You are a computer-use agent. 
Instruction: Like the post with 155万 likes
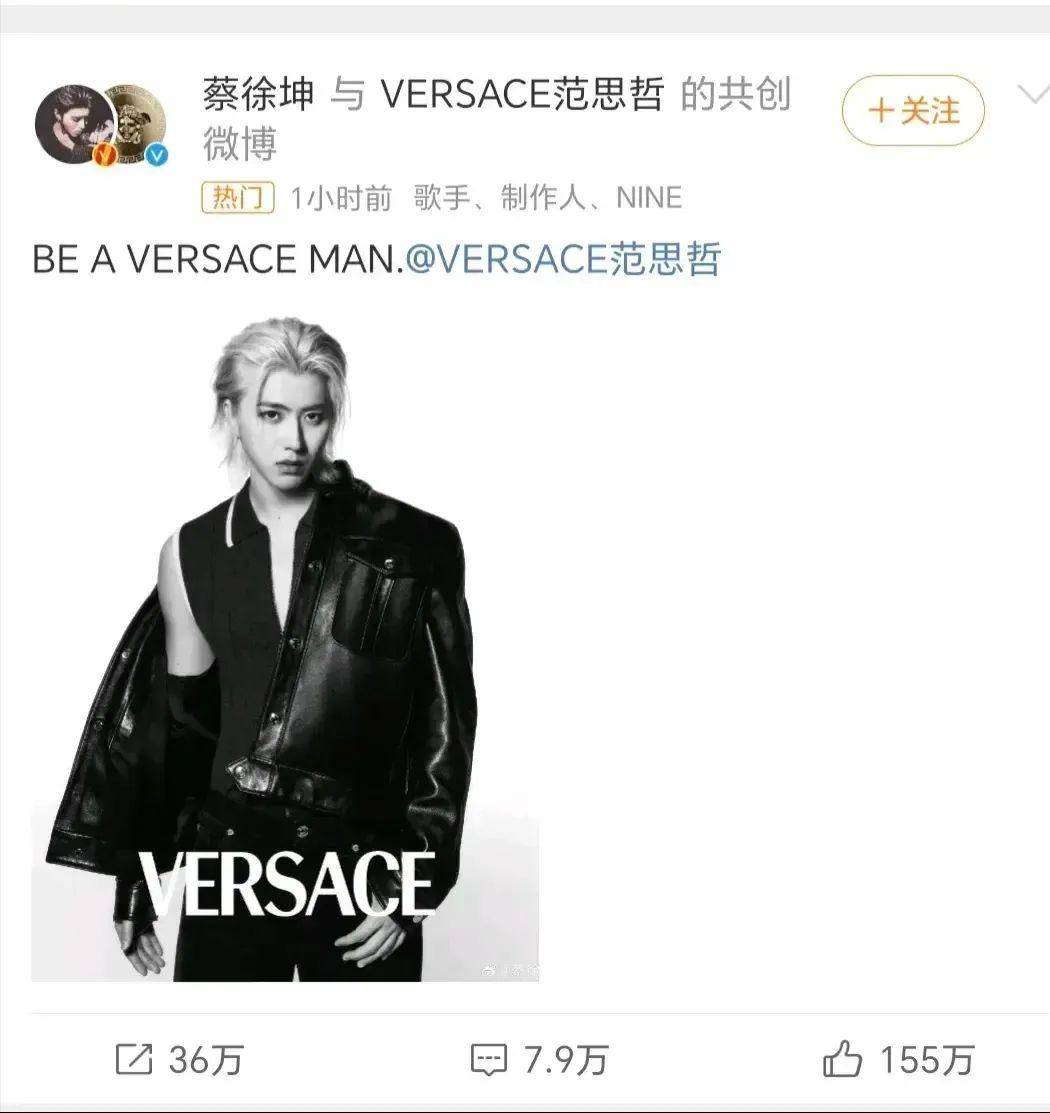(x=897, y=1059)
